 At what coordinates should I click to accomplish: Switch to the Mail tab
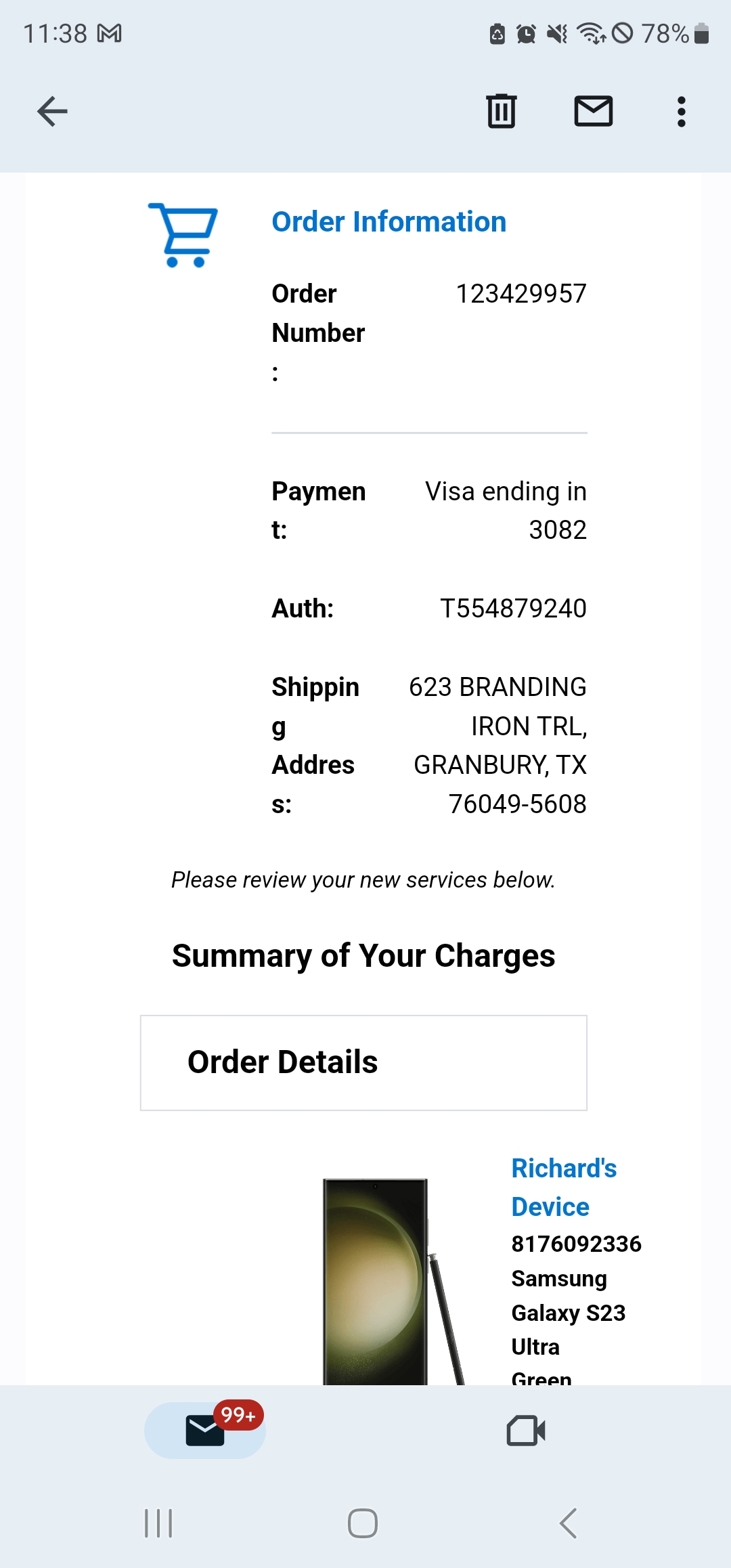205,1430
